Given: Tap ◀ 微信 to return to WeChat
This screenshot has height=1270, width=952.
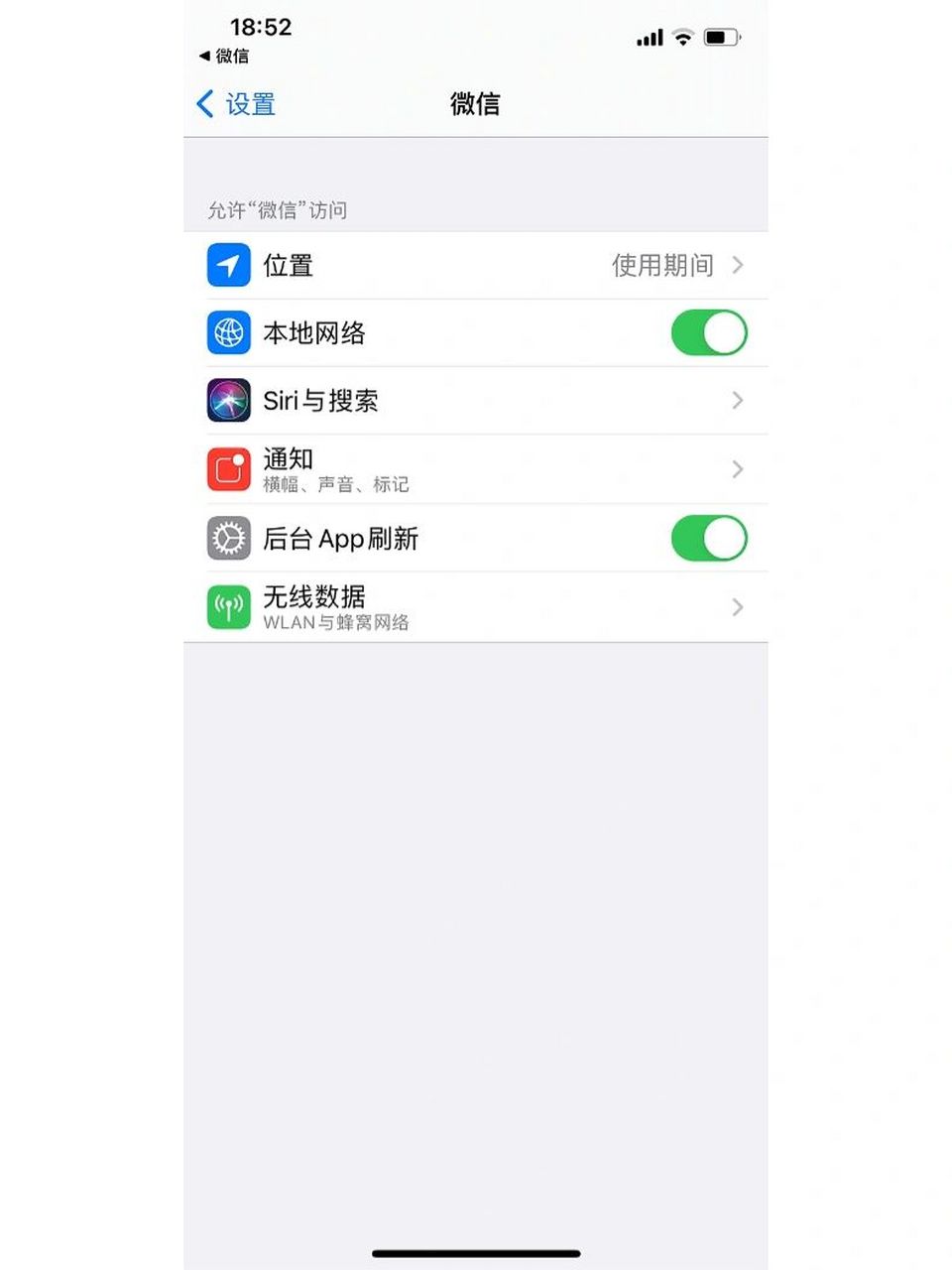Looking at the screenshot, I should click(225, 57).
